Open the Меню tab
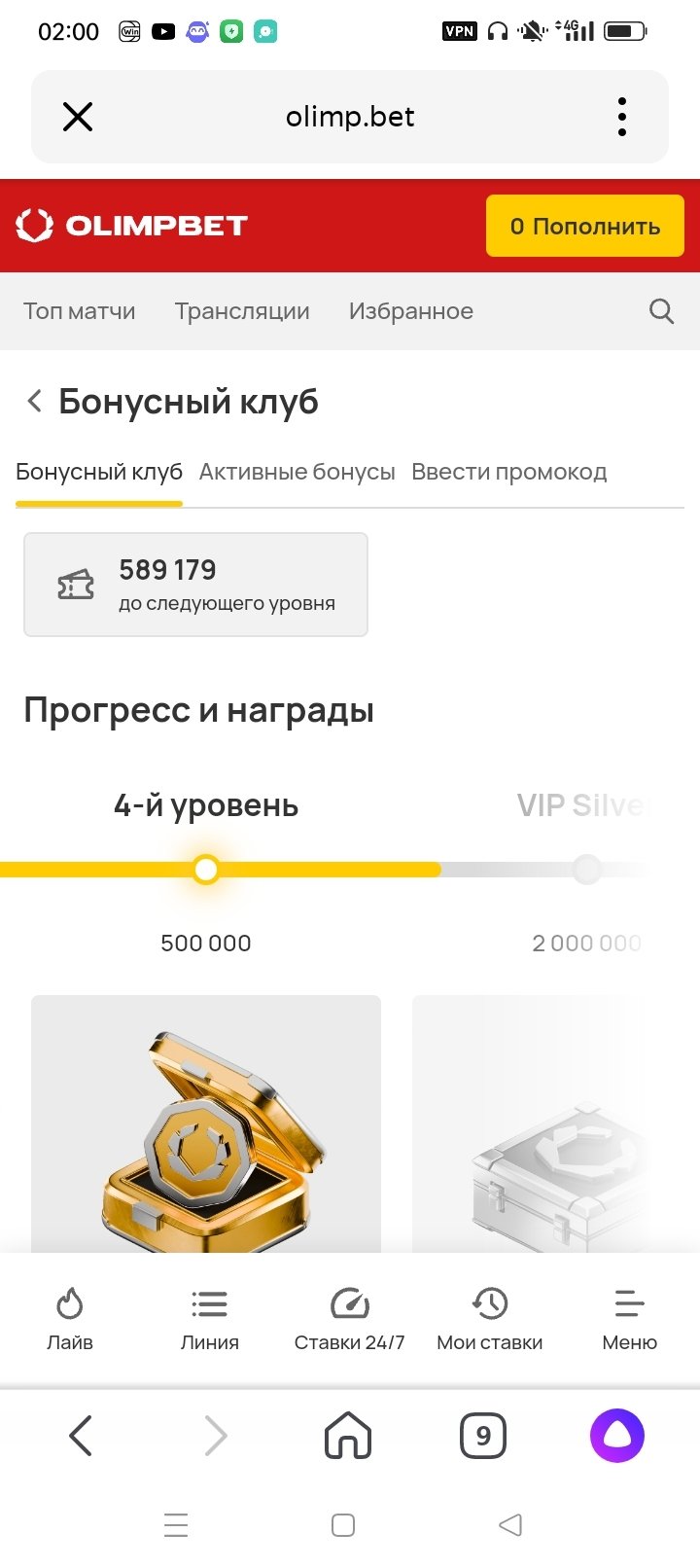The height and width of the screenshot is (1568, 700). coord(630,1319)
